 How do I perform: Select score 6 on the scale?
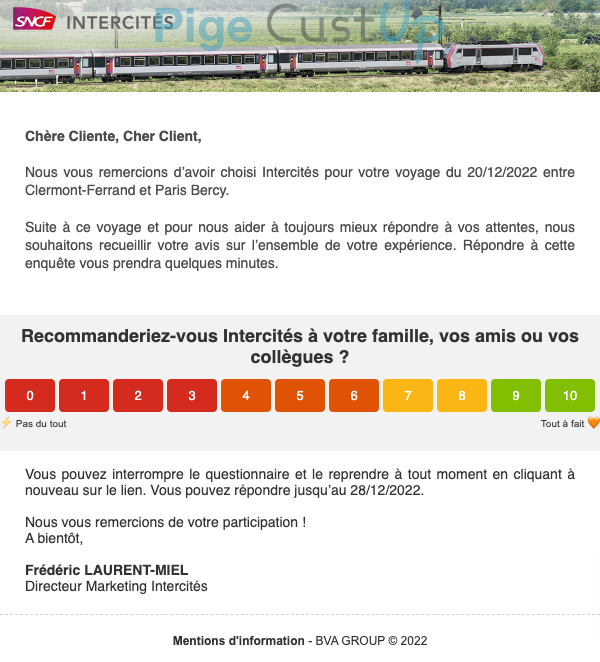[x=354, y=396]
